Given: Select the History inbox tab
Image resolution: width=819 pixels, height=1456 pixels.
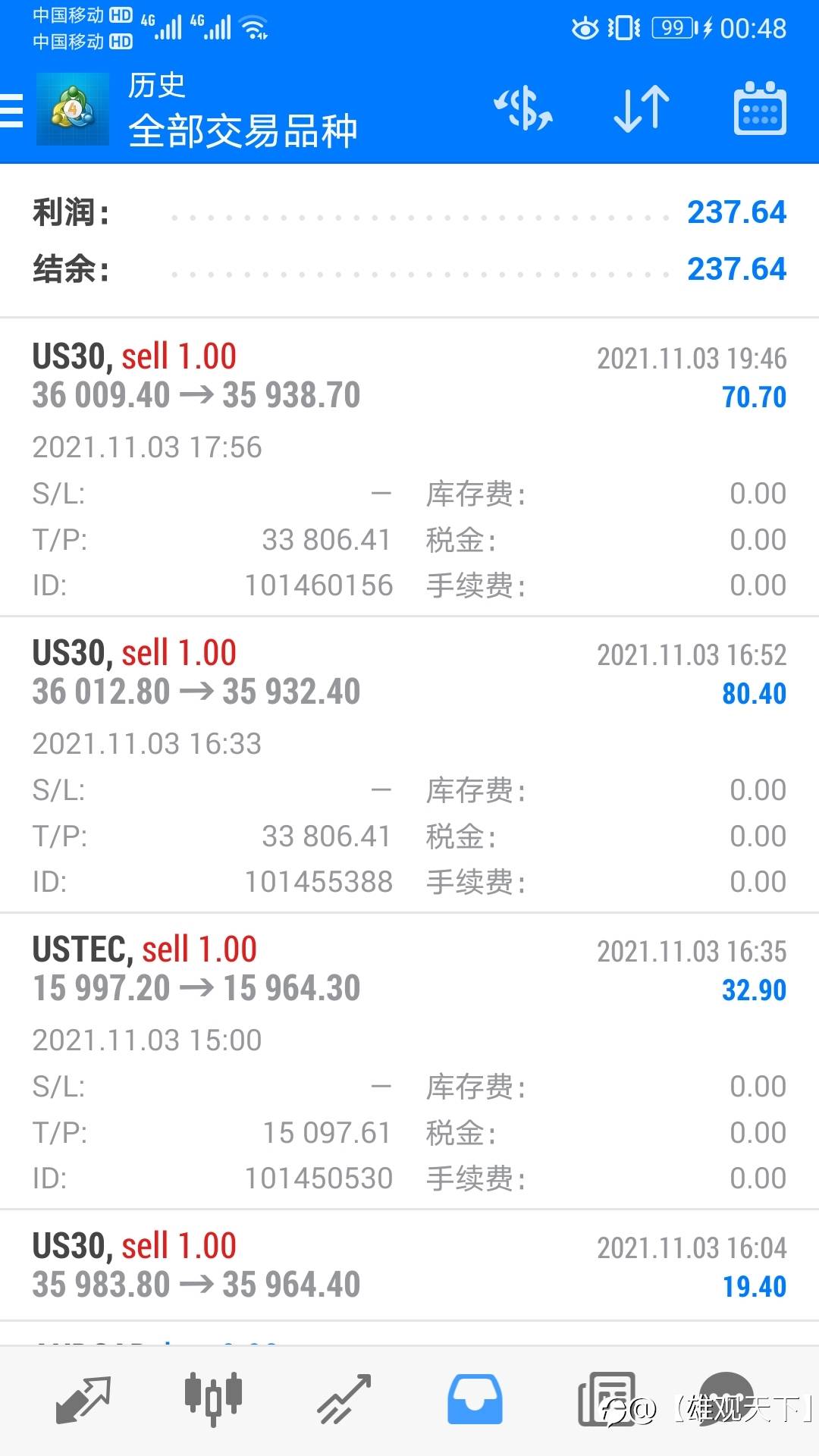Looking at the screenshot, I should [x=475, y=1399].
